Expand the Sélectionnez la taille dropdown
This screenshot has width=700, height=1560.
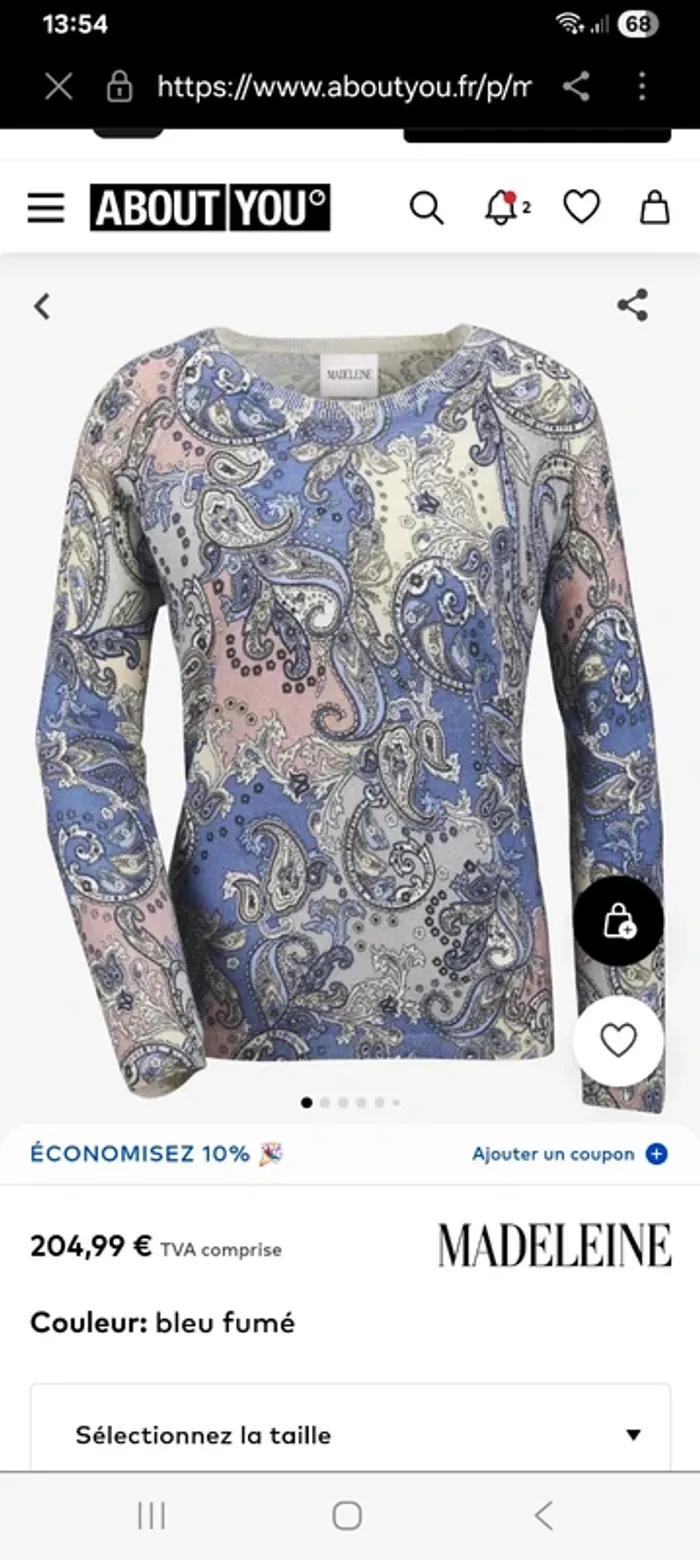pos(350,1434)
